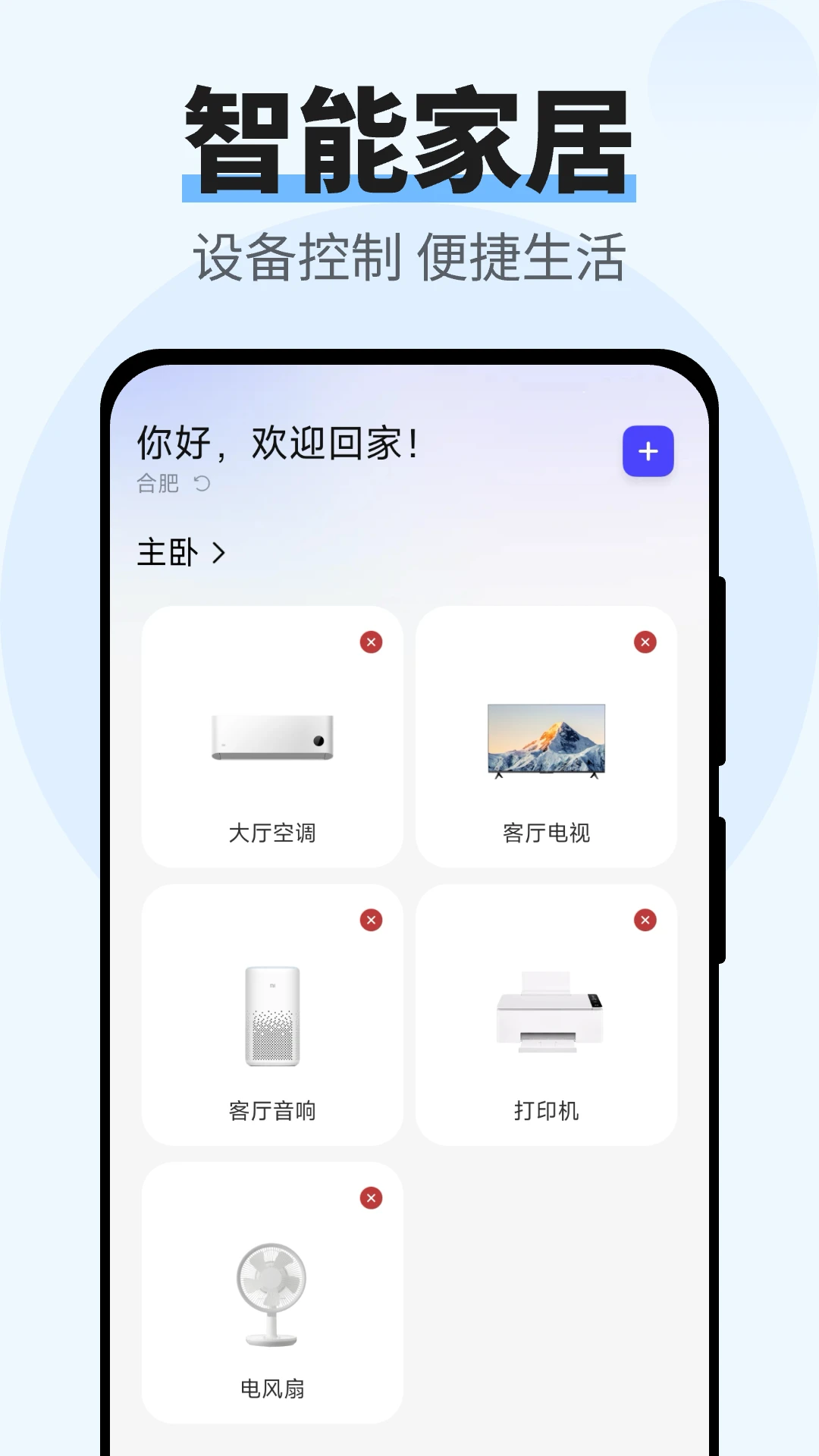Expand the 主卧 room via its chevron
819x1456 pixels.
[220, 554]
